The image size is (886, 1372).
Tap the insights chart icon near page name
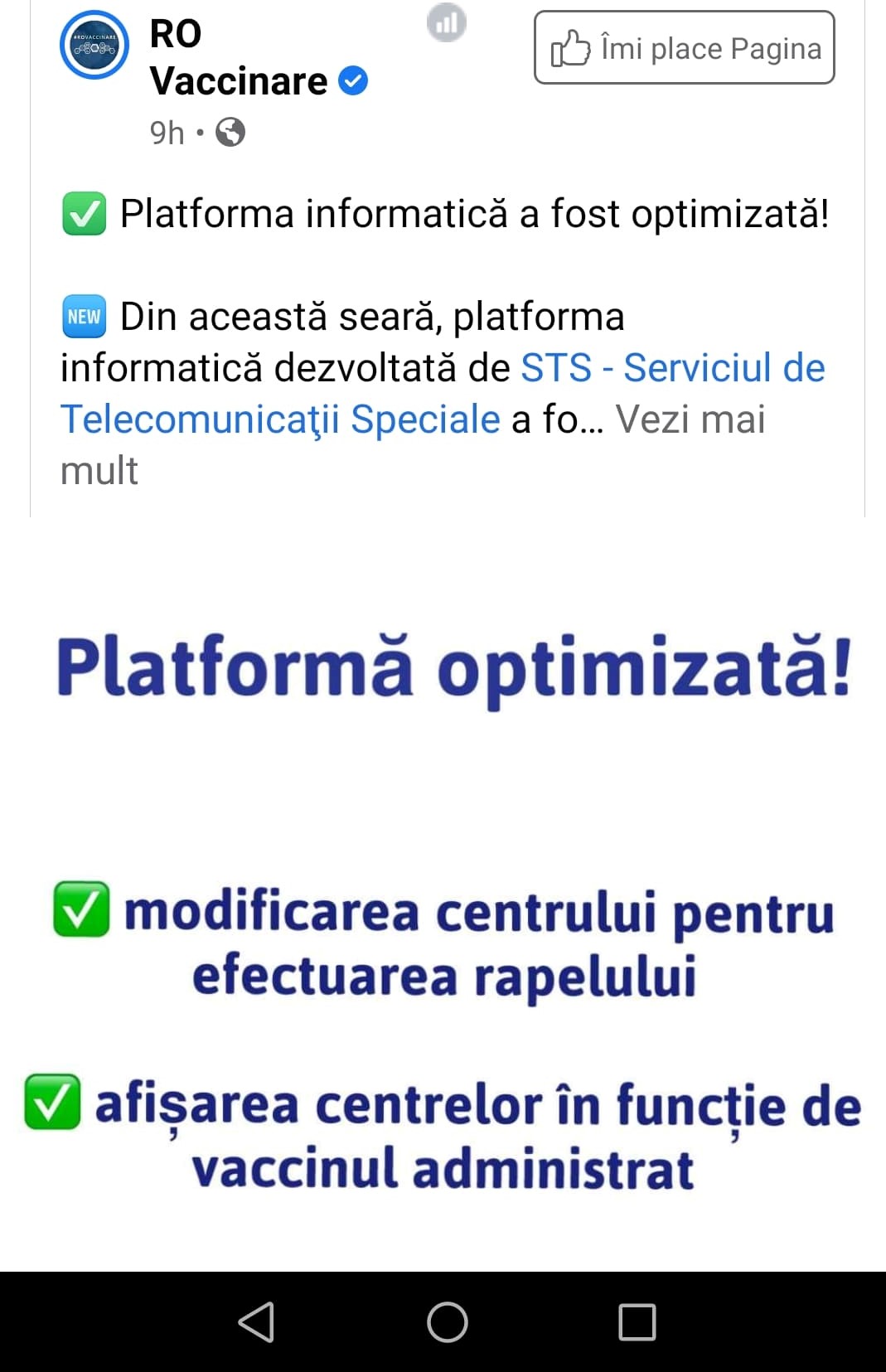[447, 22]
